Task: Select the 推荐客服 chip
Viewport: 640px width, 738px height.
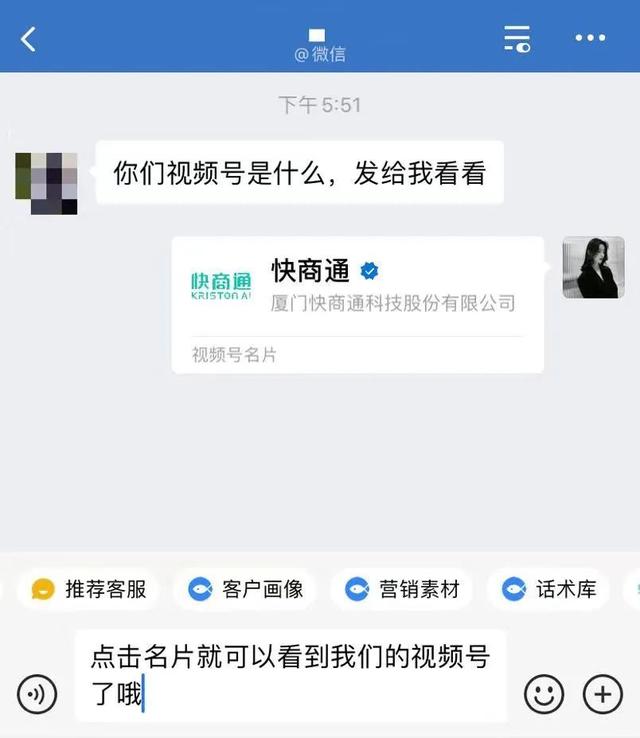Action: coord(89,589)
